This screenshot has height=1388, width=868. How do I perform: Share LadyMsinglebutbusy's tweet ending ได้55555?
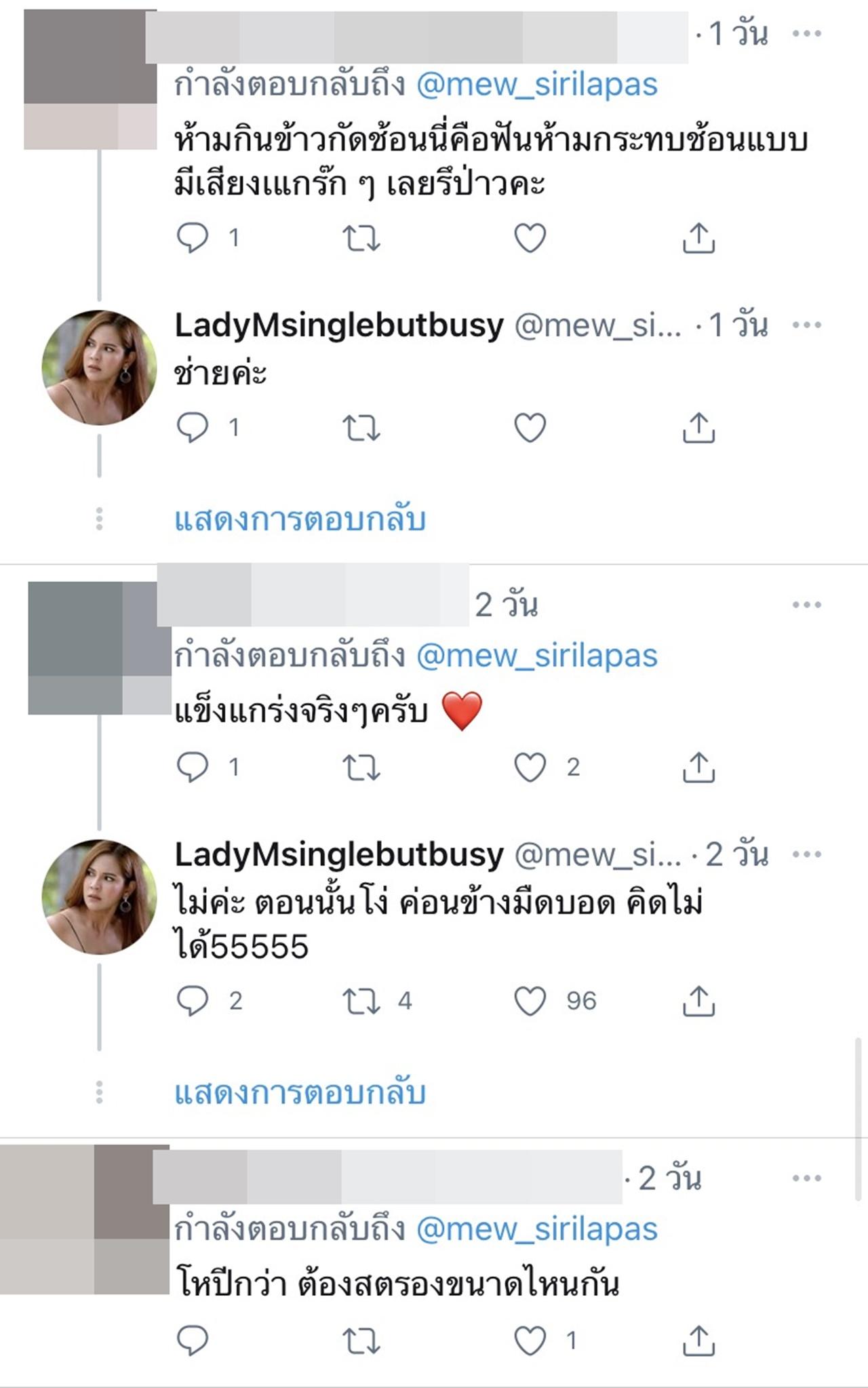pos(698,1002)
